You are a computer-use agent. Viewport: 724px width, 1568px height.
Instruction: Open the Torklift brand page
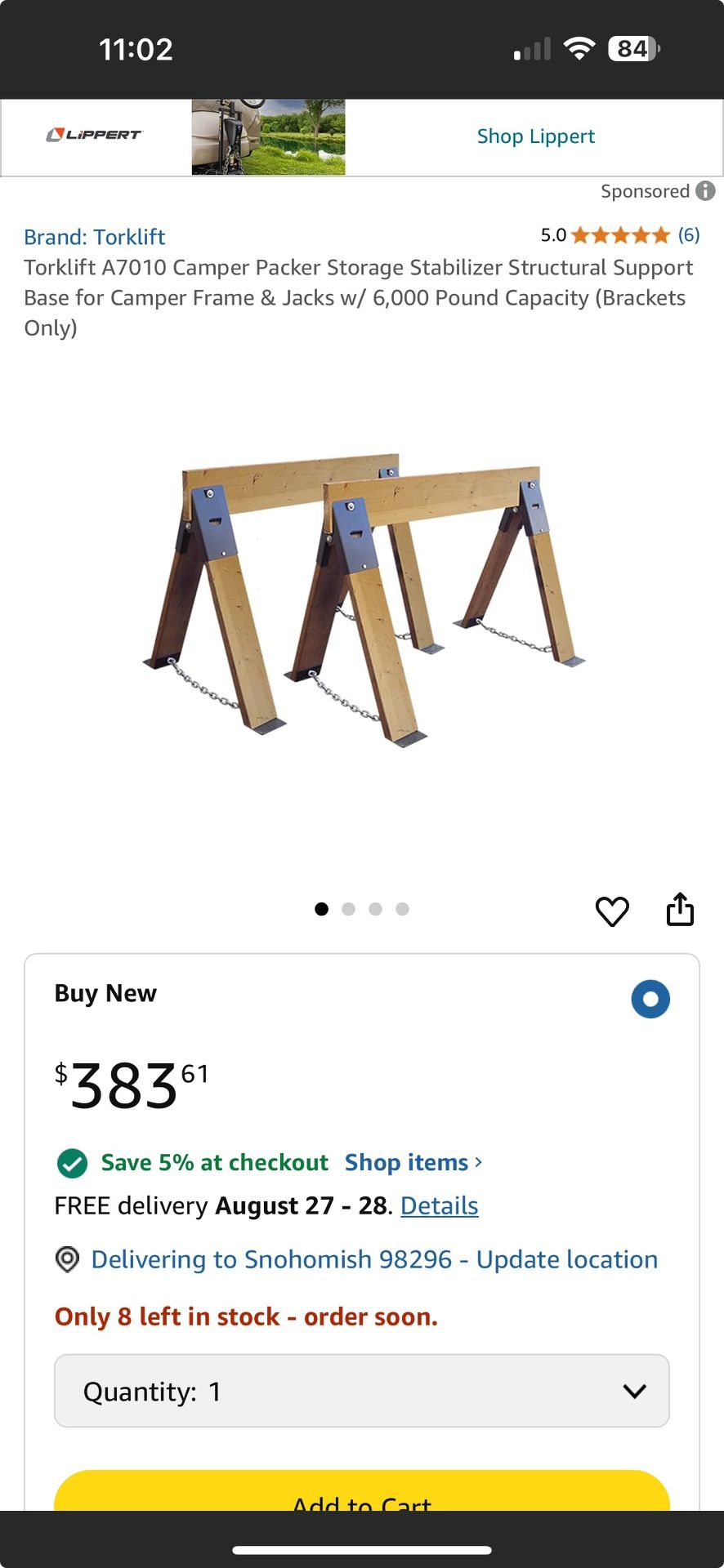[95, 237]
